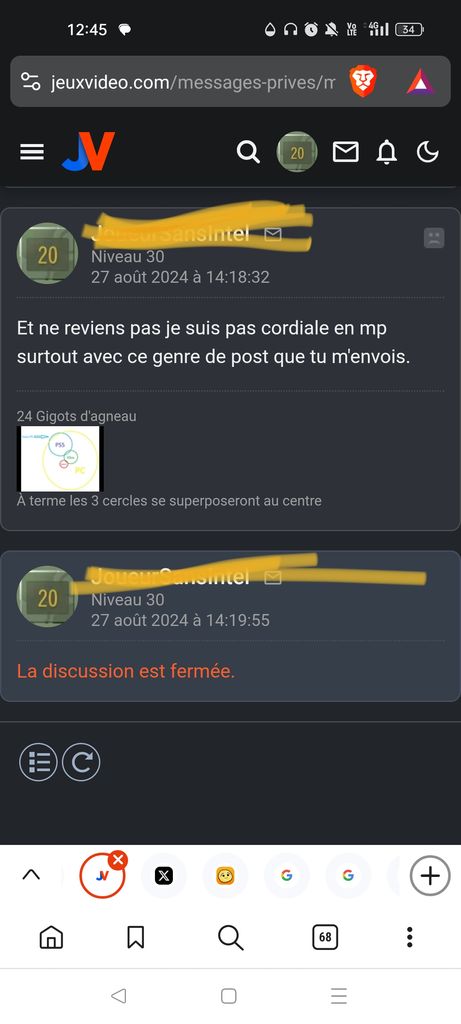Open the 68 tabs switcher
461x1024 pixels.
click(x=325, y=938)
